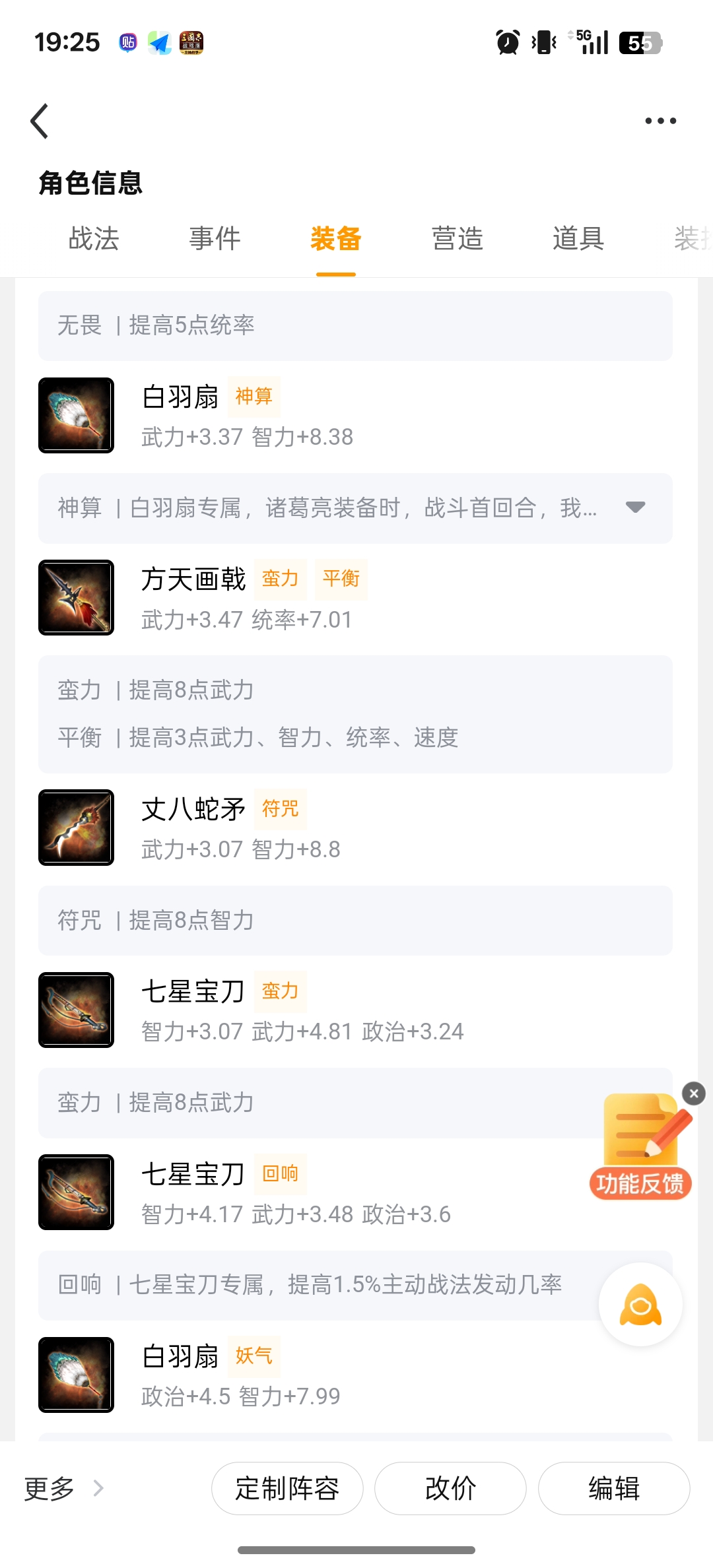Switch to the 事件 tab
This screenshot has width=713, height=1568.
point(215,239)
